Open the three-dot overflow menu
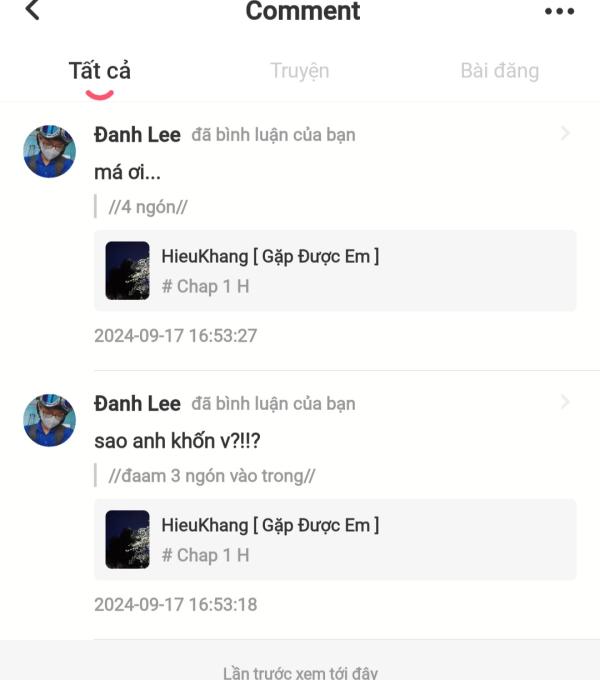Screen dimensions: 600x680 (x=559, y=11)
